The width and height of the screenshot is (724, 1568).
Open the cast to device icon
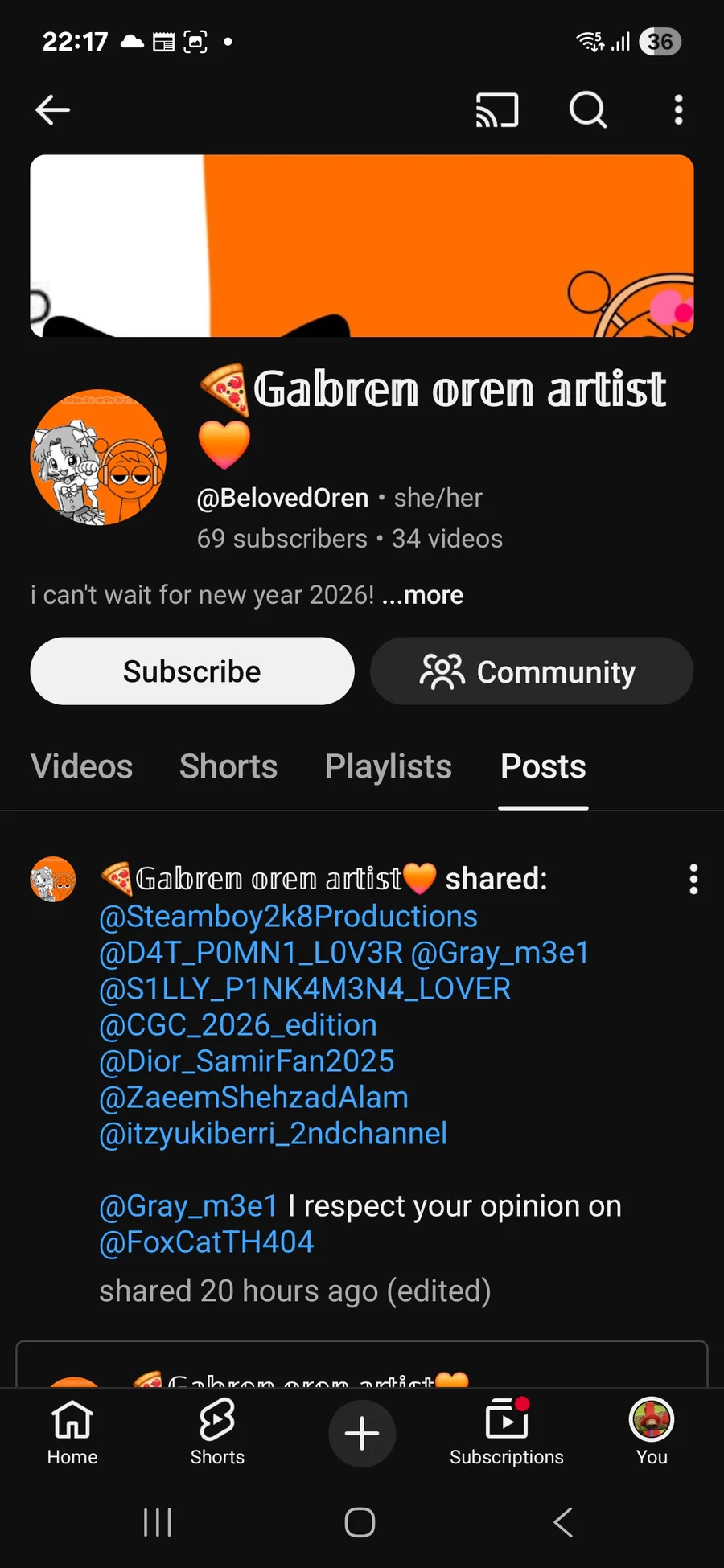(496, 110)
